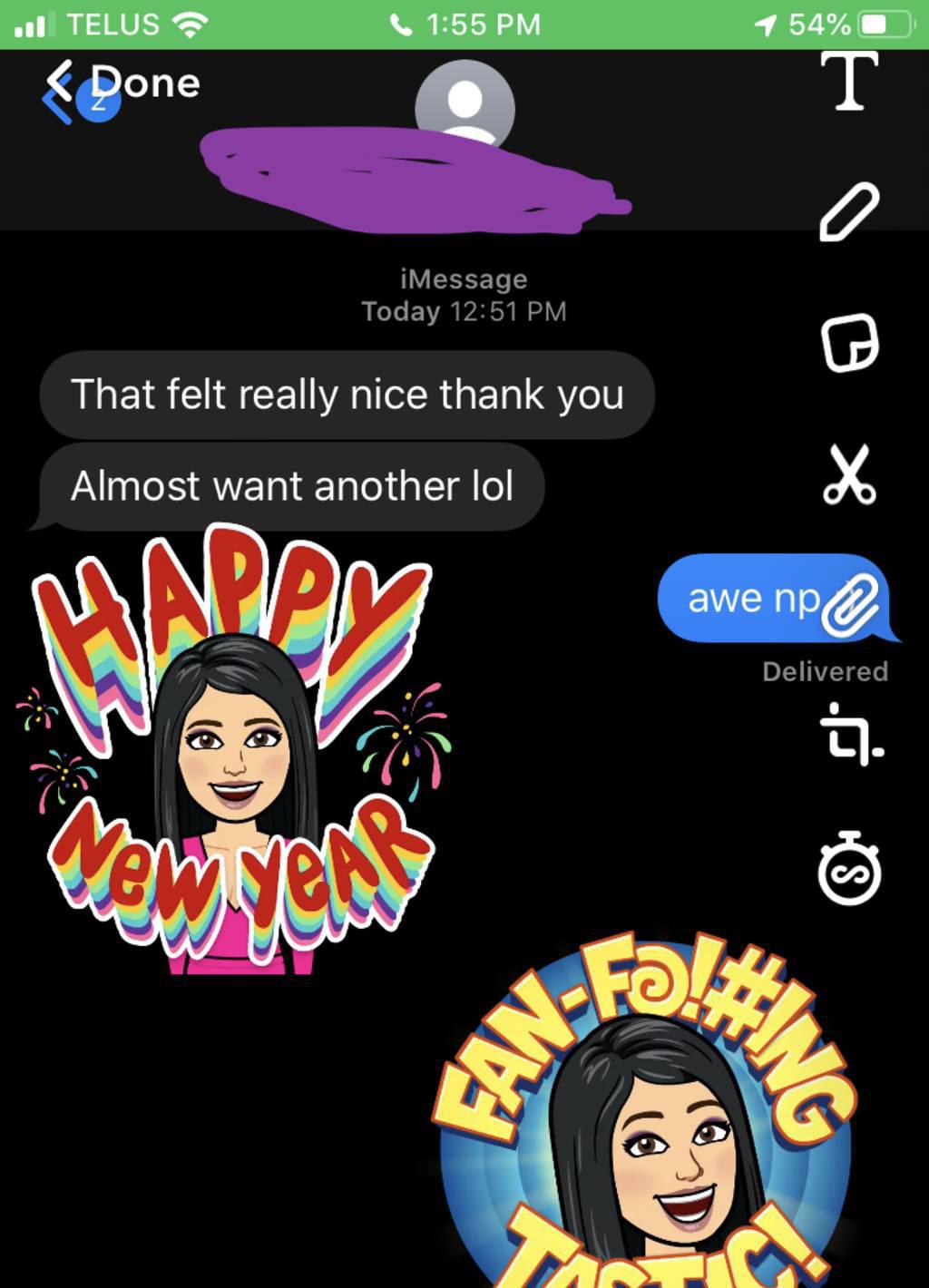Open the crop and rotate tool
The height and width of the screenshot is (1288, 929).
pos(849,733)
